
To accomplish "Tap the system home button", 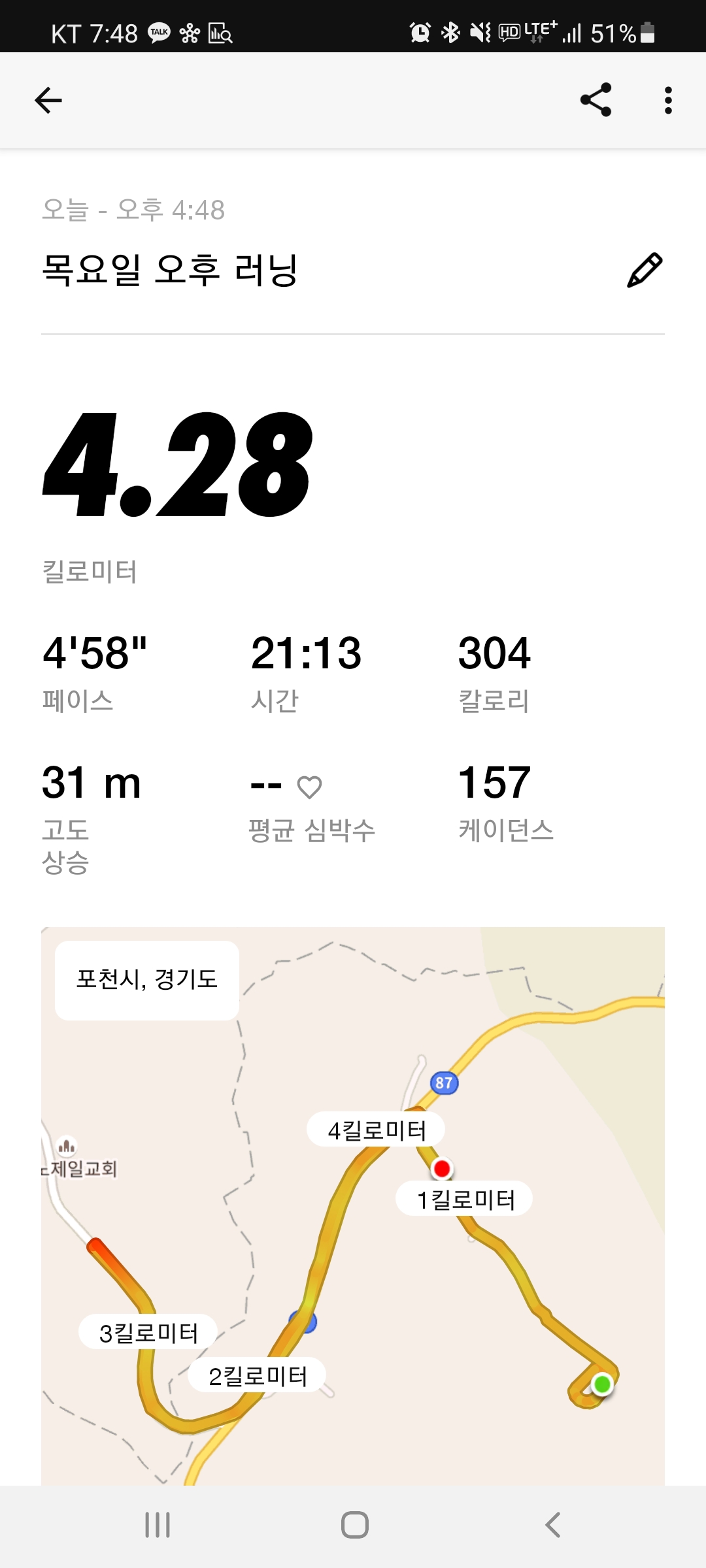I will click(x=354, y=1526).
